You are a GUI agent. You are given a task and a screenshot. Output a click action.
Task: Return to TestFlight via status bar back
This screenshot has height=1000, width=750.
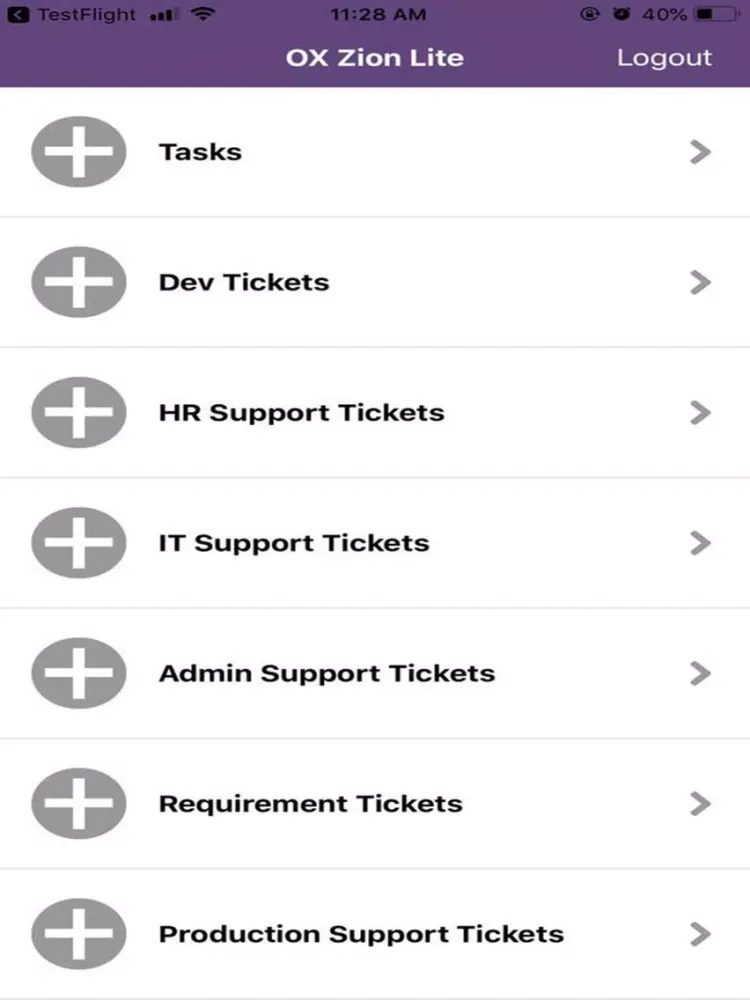click(62, 15)
